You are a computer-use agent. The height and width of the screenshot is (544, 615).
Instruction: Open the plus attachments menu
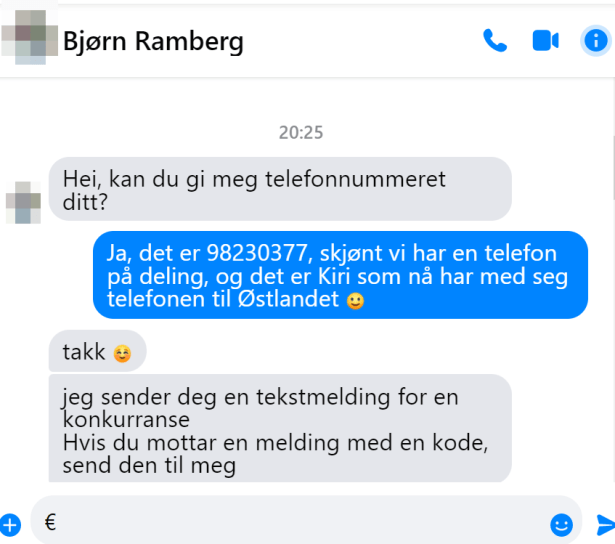11,523
